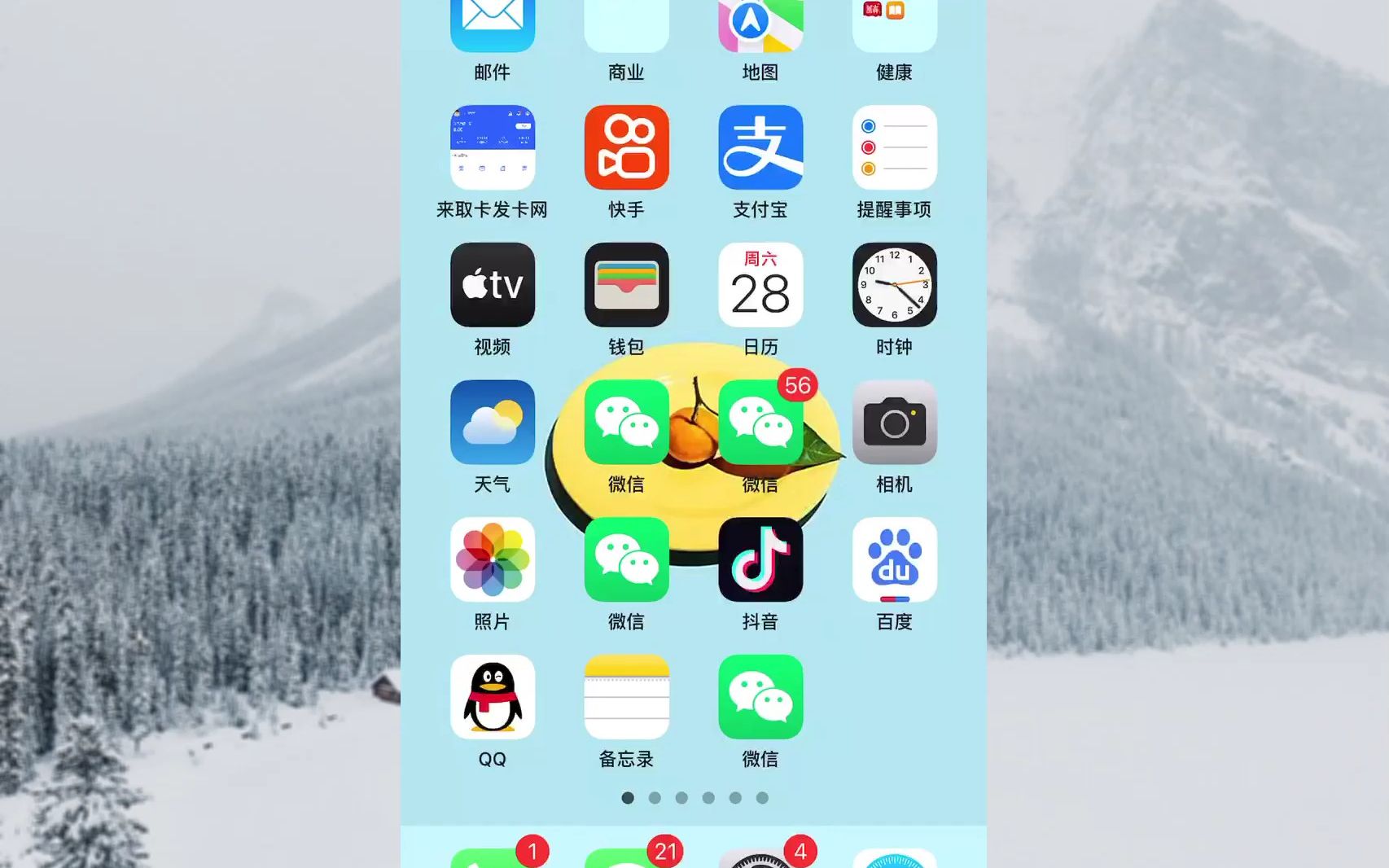Open the 照片 Photos app
Viewport: 1389px width, 868px height.
493,559
